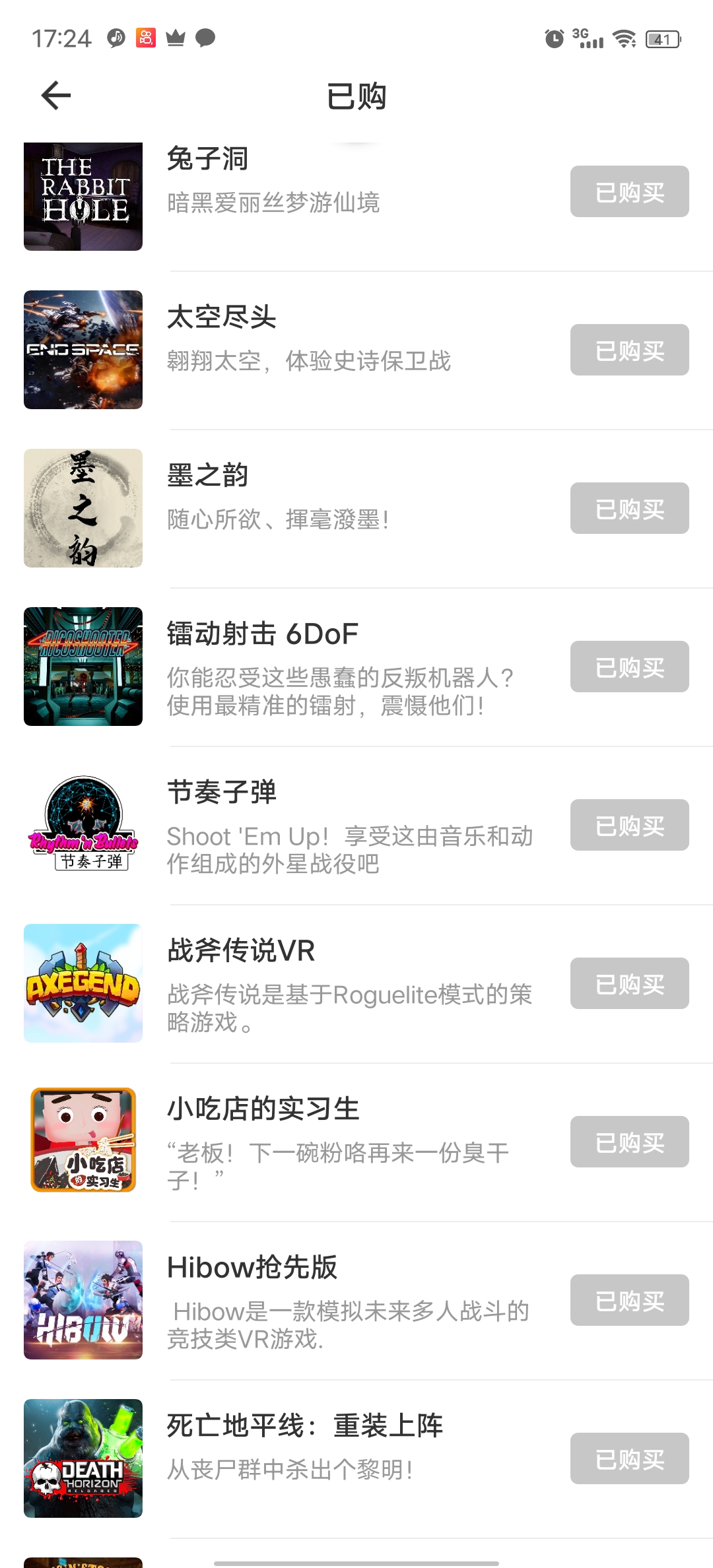713x1568 pixels.
Task: Open the 墨之韵 ink art app icon
Action: point(83,508)
